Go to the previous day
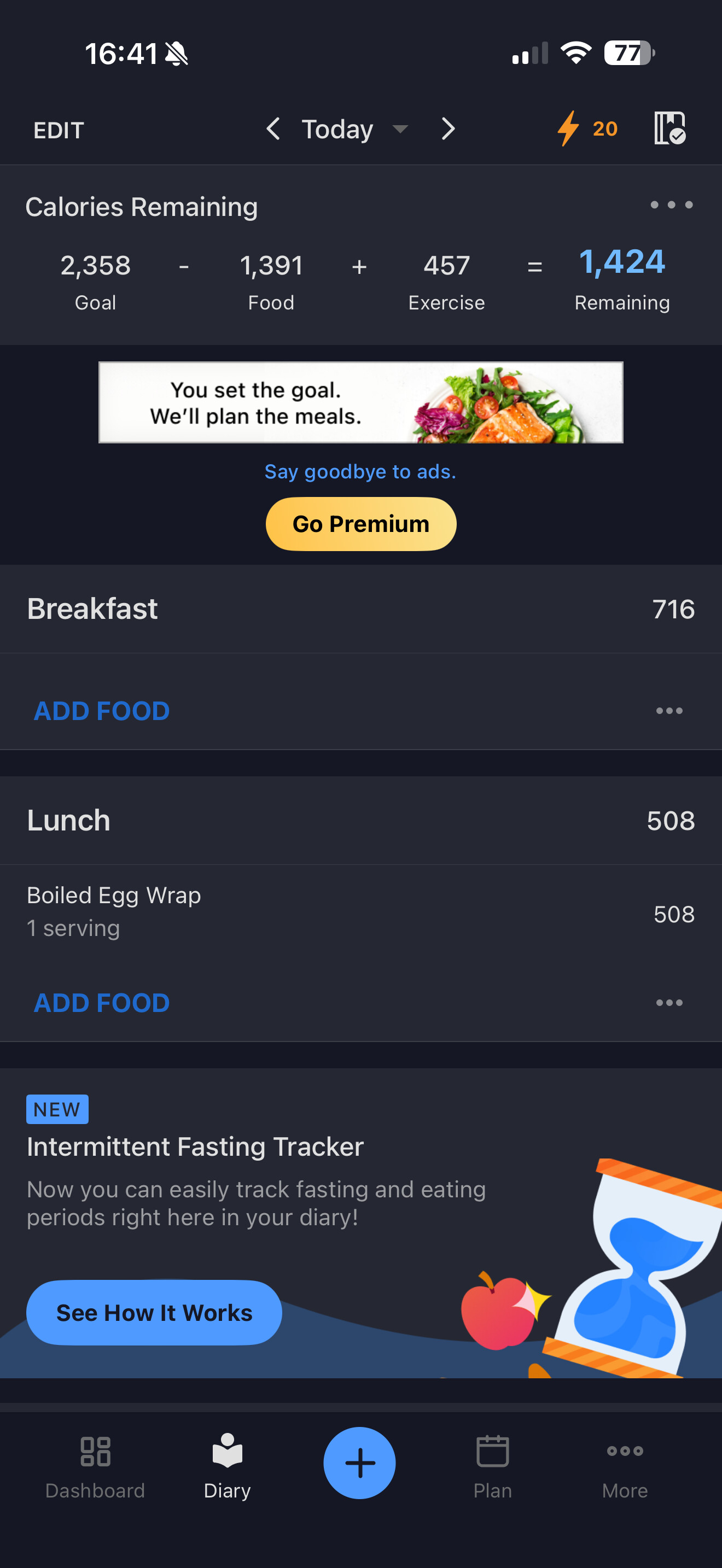Viewport: 722px width, 1568px height. pos(273,129)
